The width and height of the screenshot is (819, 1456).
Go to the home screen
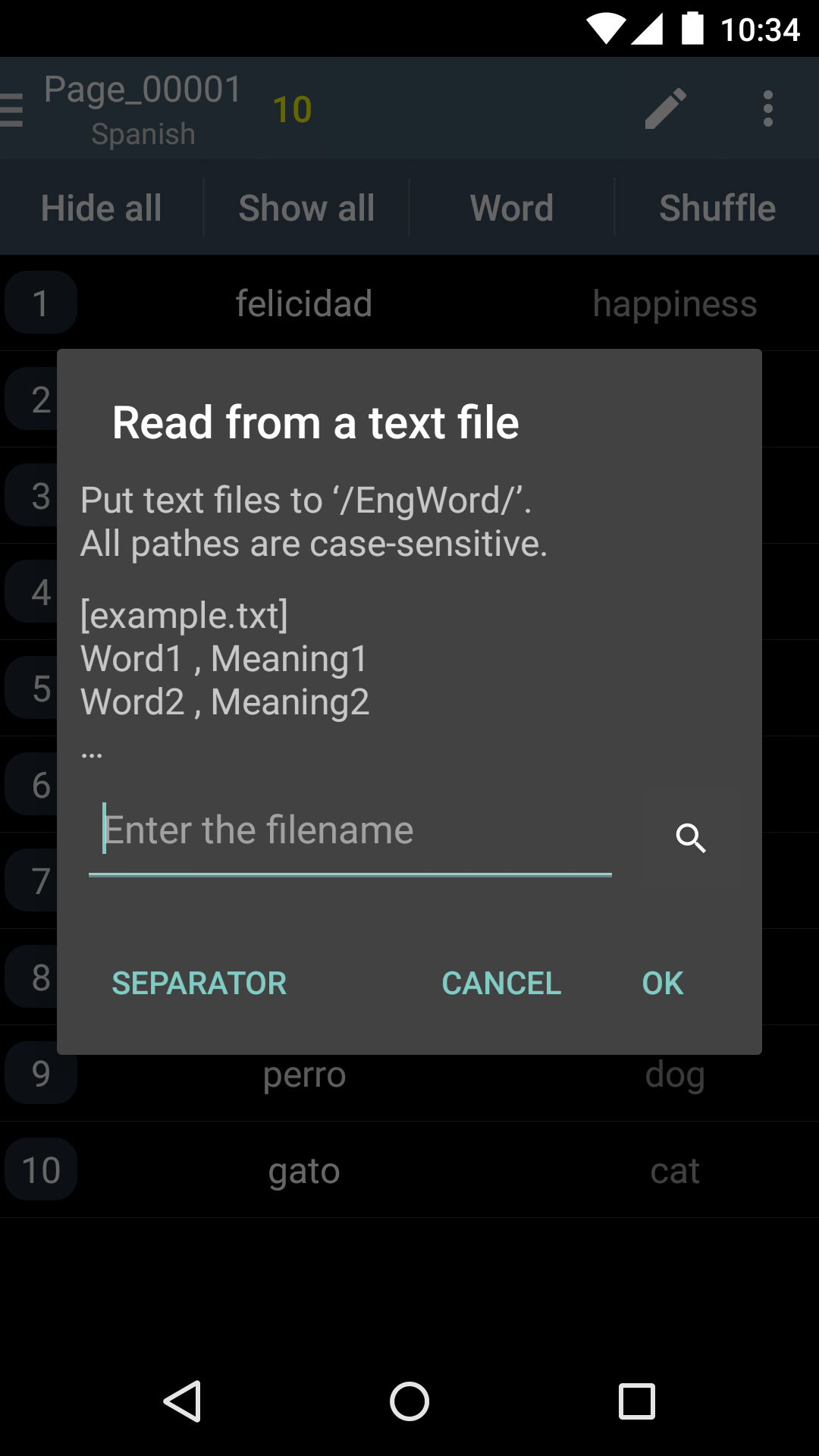click(409, 1401)
